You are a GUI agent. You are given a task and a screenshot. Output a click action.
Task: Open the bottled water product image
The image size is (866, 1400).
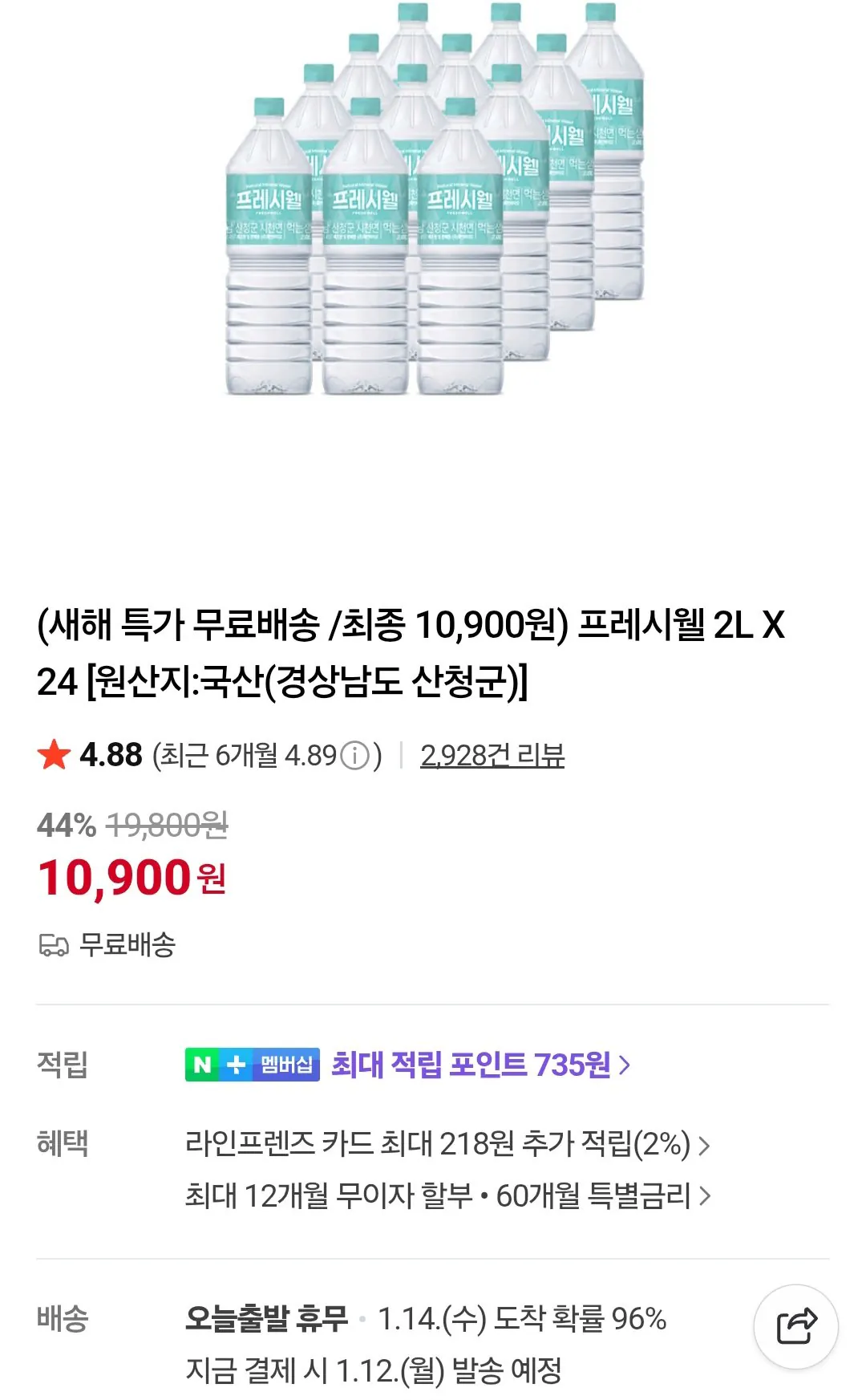pyautogui.click(x=433, y=217)
